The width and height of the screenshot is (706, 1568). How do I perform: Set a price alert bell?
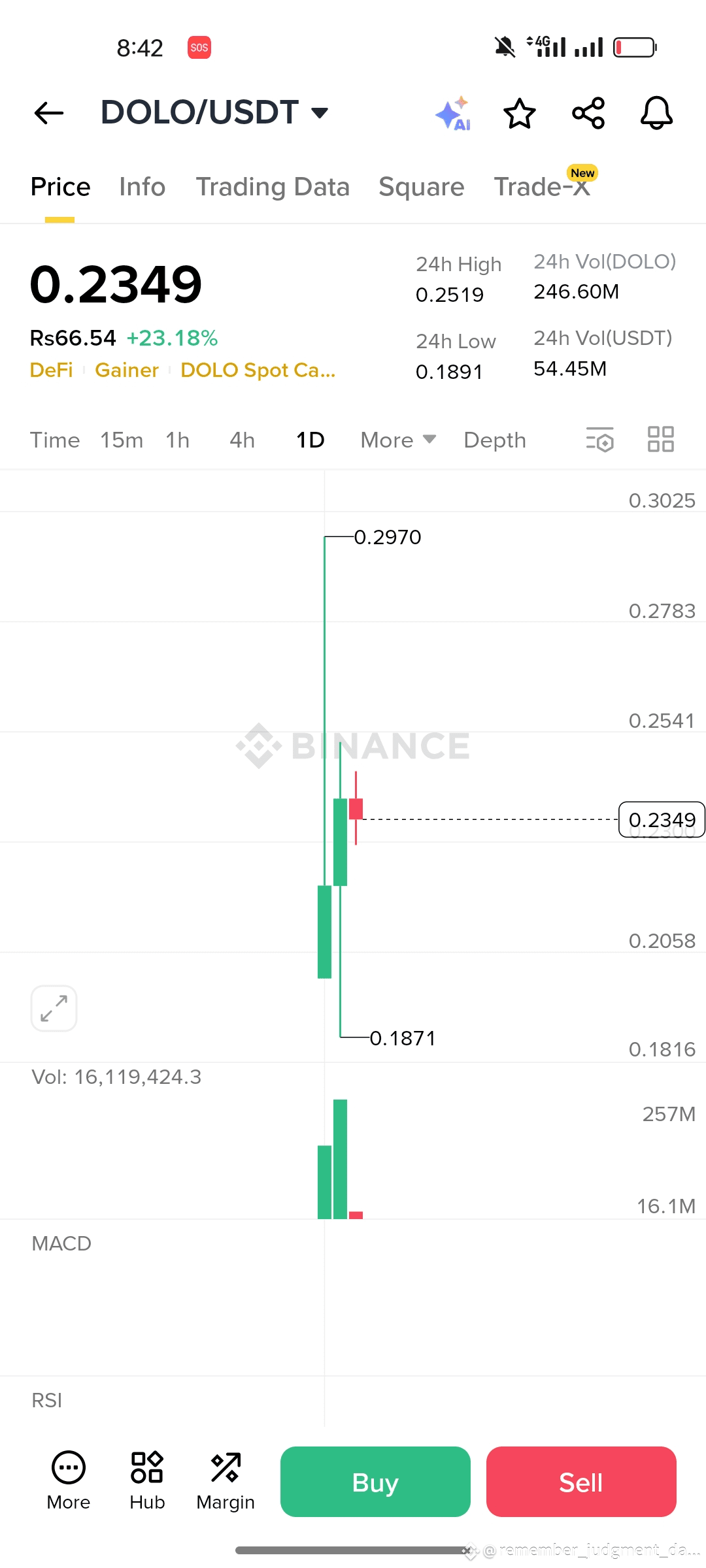(656, 114)
